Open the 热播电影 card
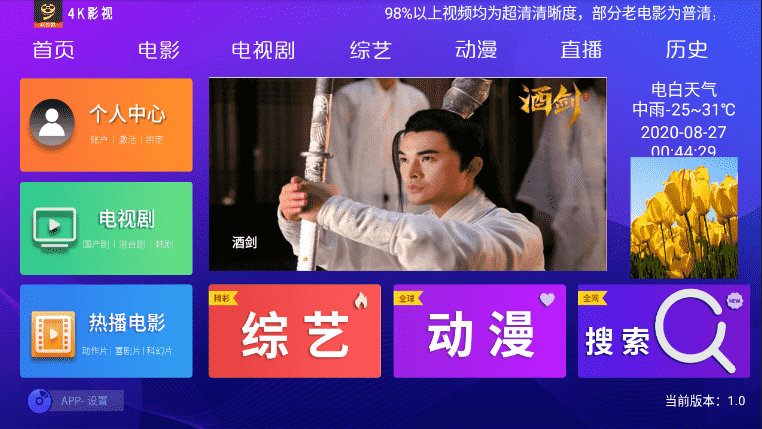This screenshot has width=762, height=429. [x=106, y=331]
